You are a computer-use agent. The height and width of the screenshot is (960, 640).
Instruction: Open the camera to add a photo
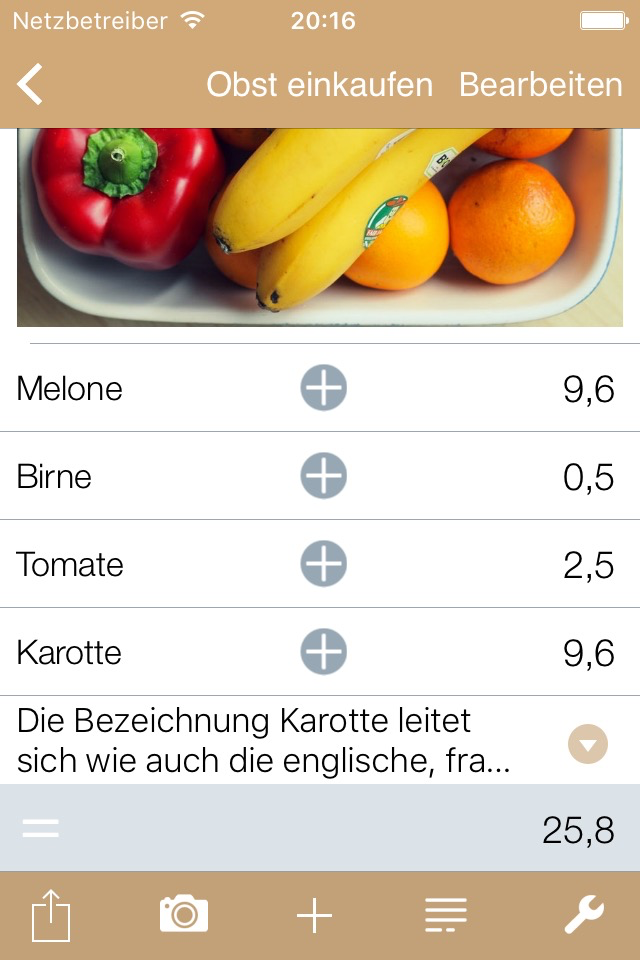tap(184, 914)
